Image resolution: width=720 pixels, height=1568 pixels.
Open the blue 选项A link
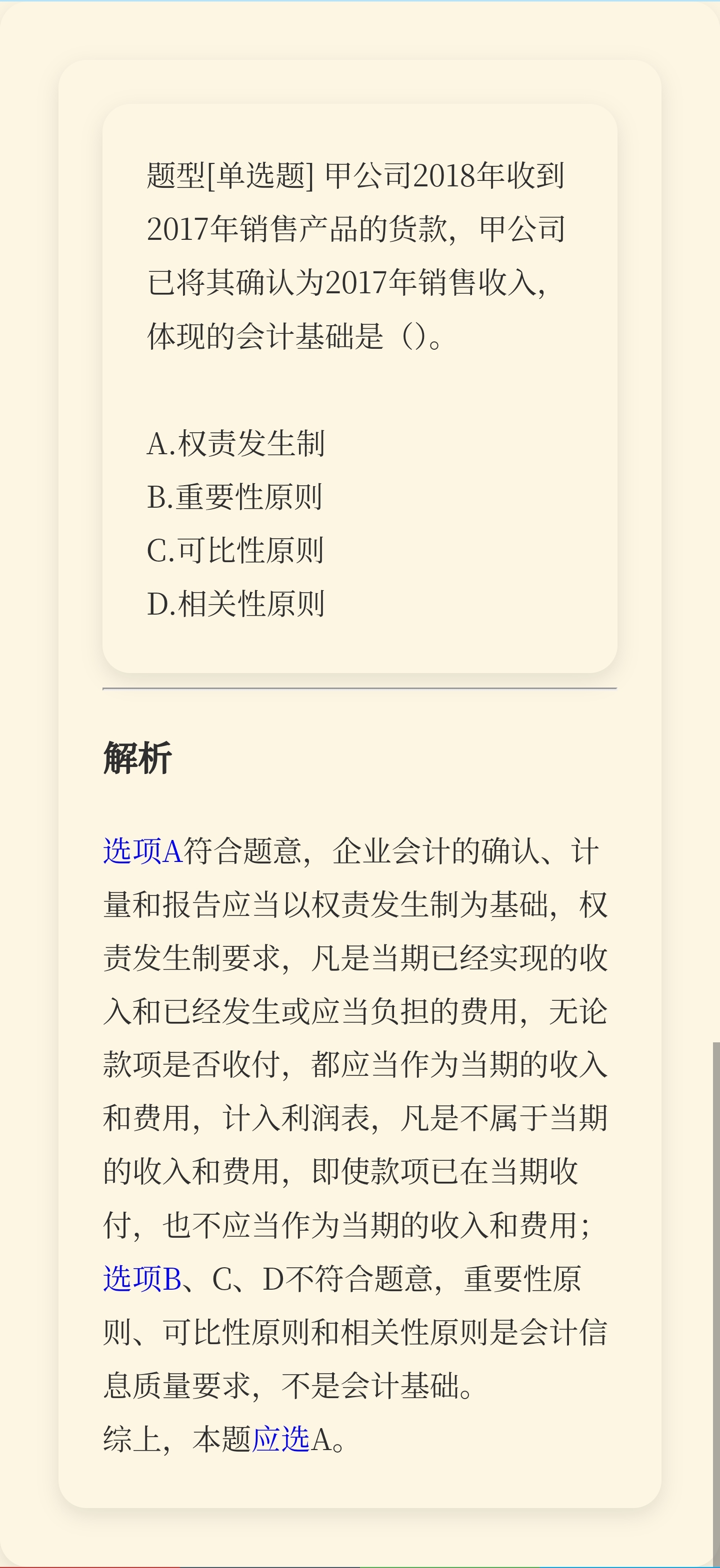pyautogui.click(x=143, y=850)
